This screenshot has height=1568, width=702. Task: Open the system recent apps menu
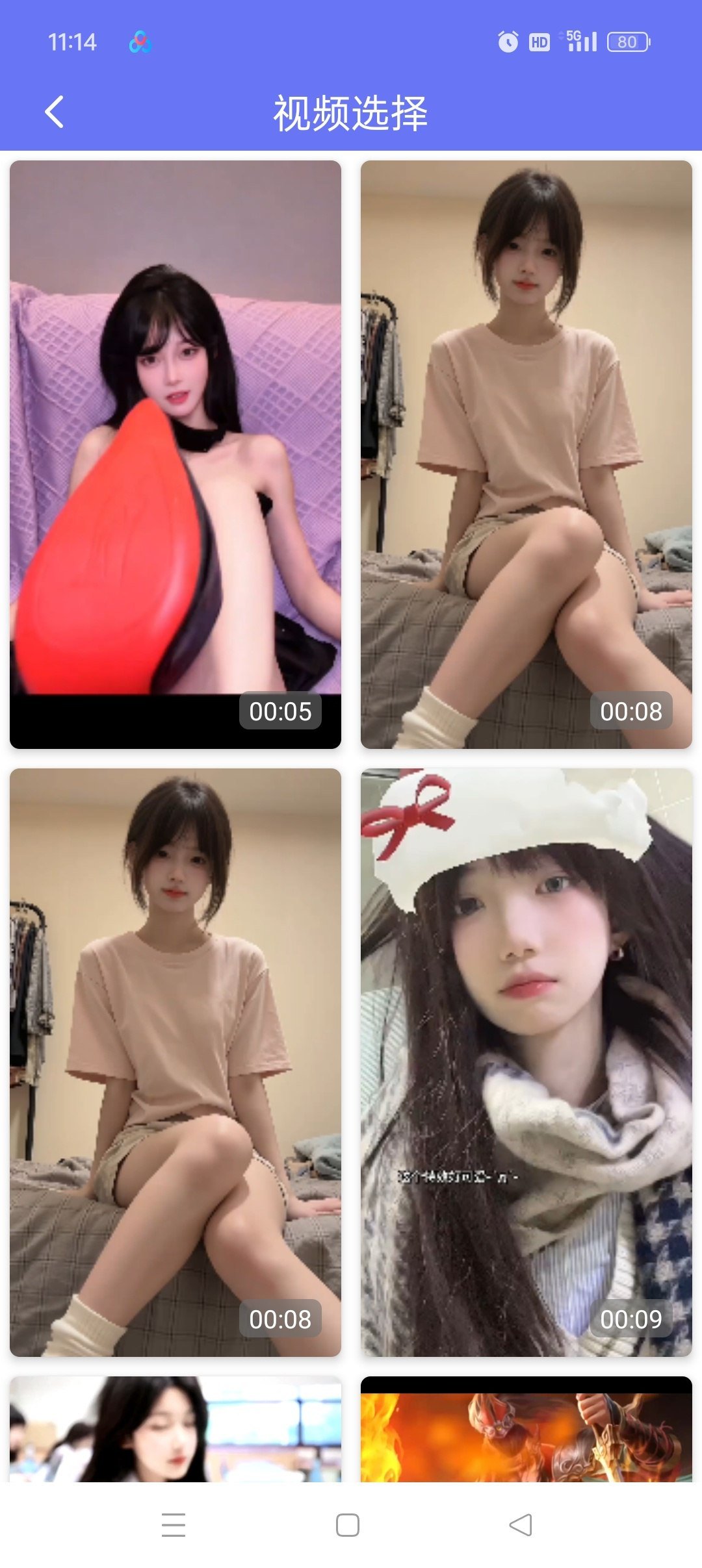pyautogui.click(x=174, y=1524)
